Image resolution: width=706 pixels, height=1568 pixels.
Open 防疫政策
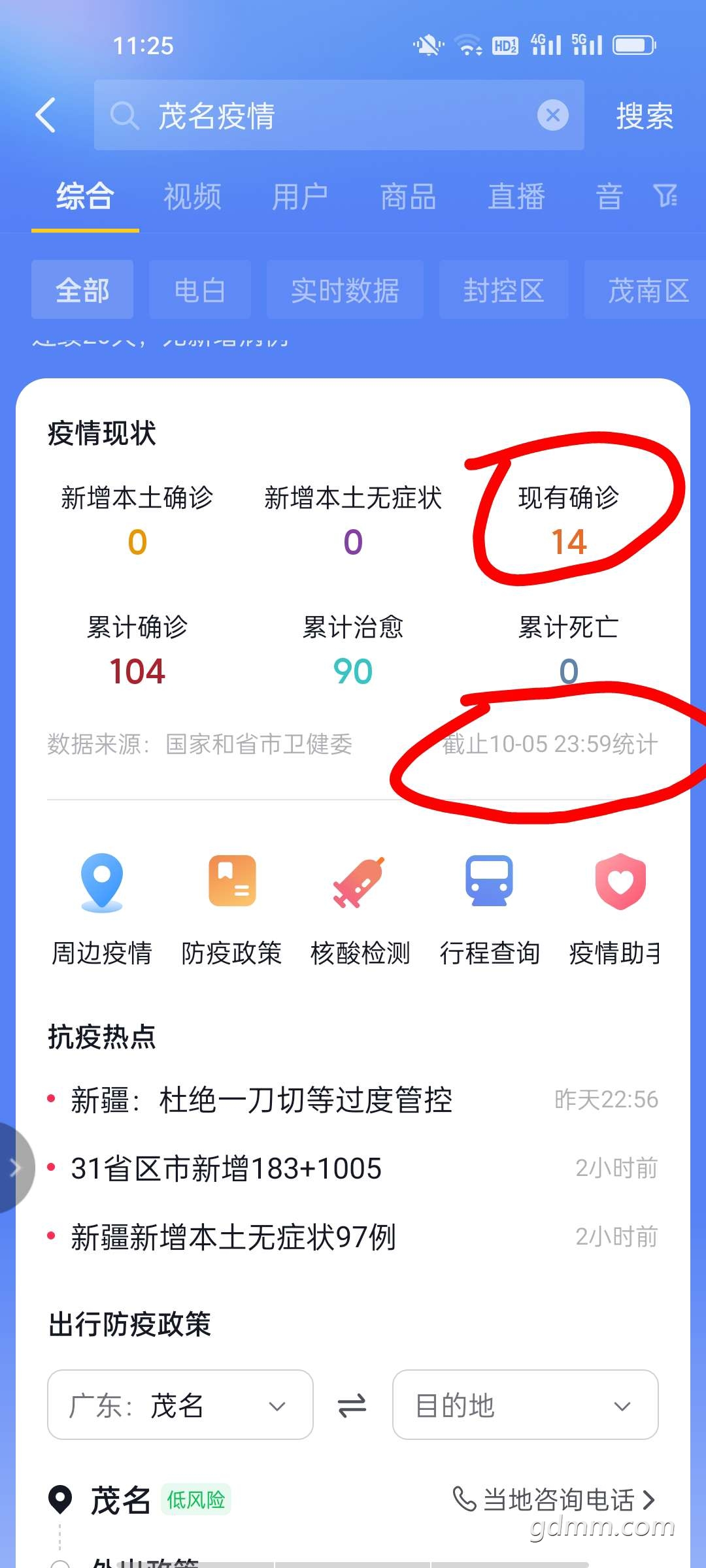231,908
